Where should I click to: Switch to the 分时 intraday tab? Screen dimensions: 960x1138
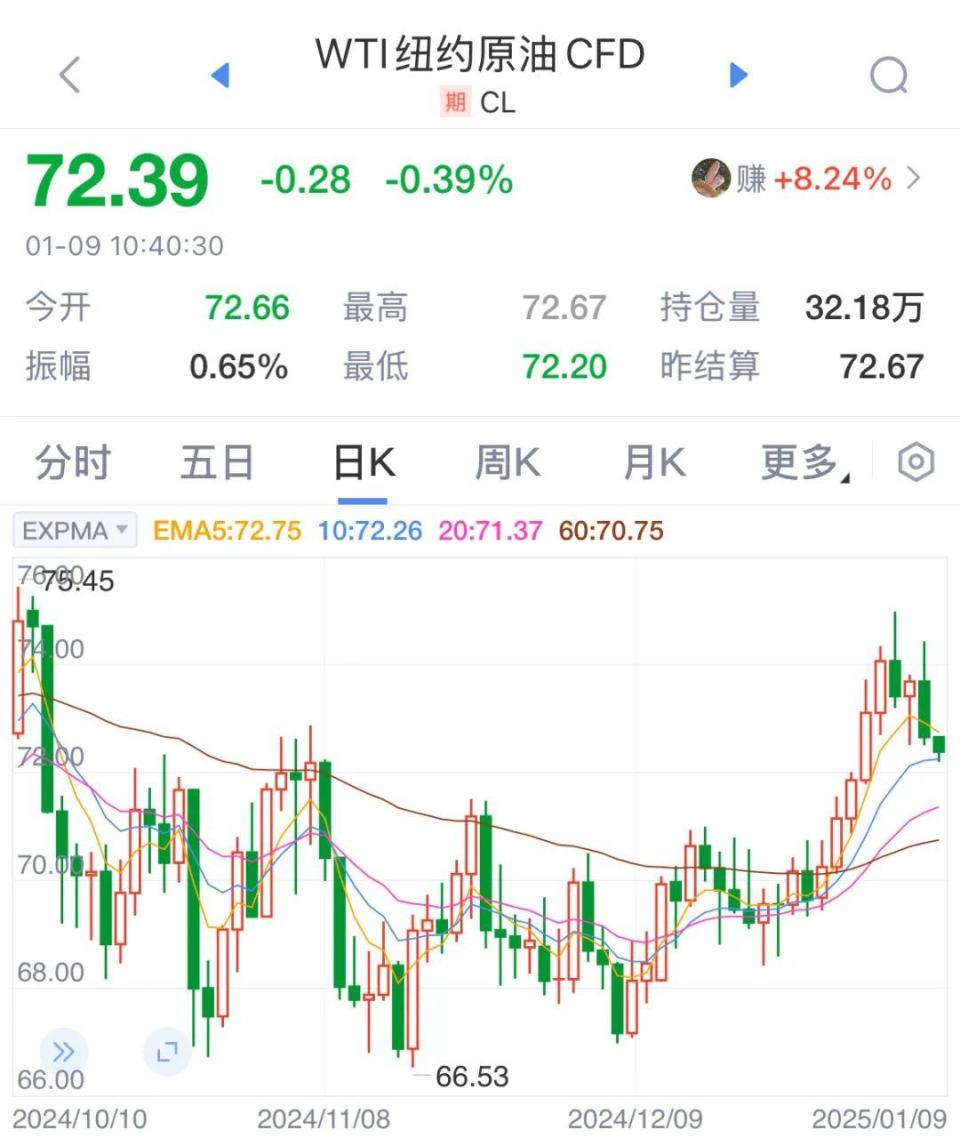coord(69,461)
